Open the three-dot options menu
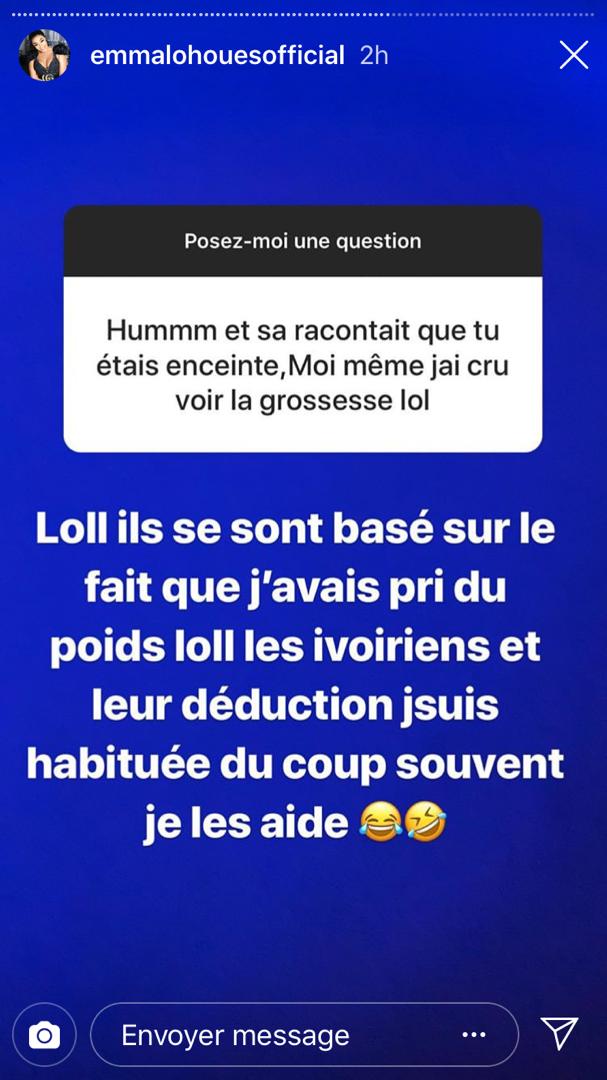Viewport: 607px width, 1080px height. click(474, 1035)
